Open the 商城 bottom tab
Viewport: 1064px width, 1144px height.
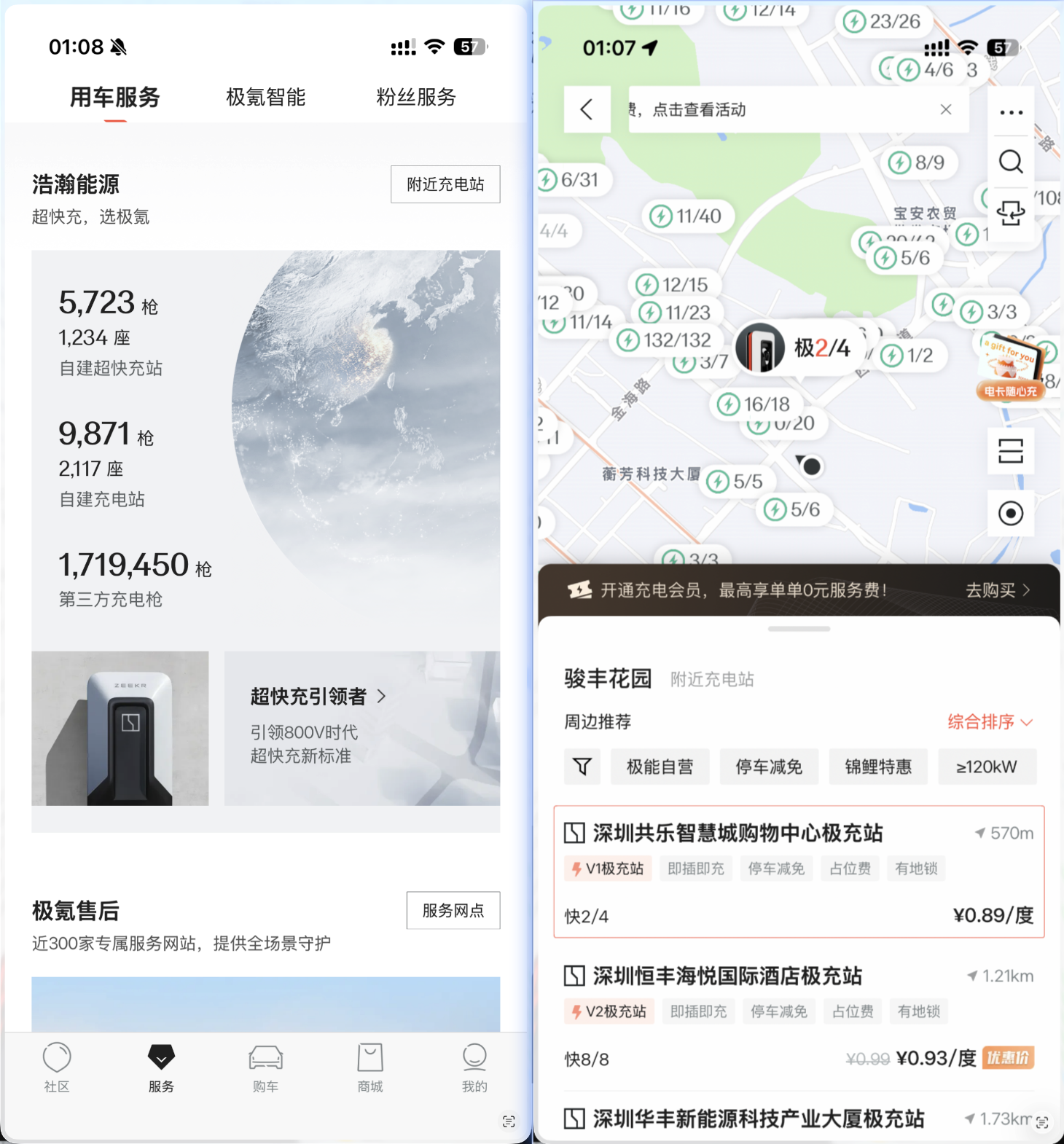point(370,1067)
